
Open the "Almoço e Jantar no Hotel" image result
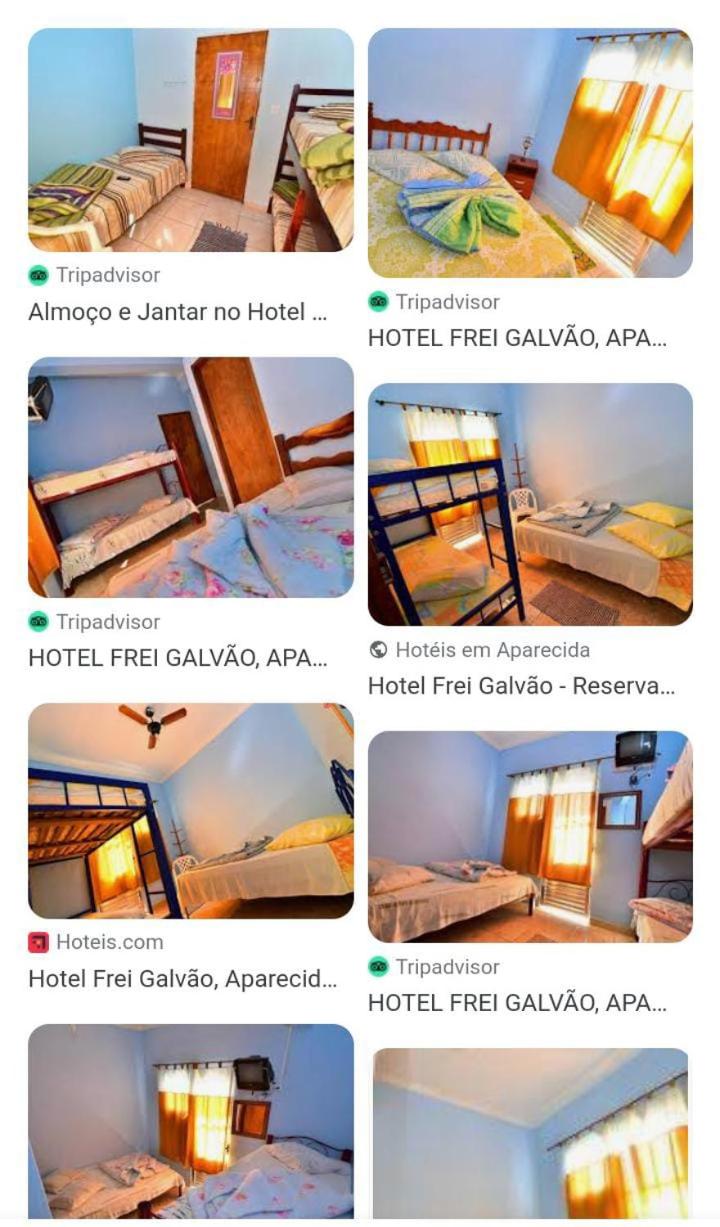190,140
